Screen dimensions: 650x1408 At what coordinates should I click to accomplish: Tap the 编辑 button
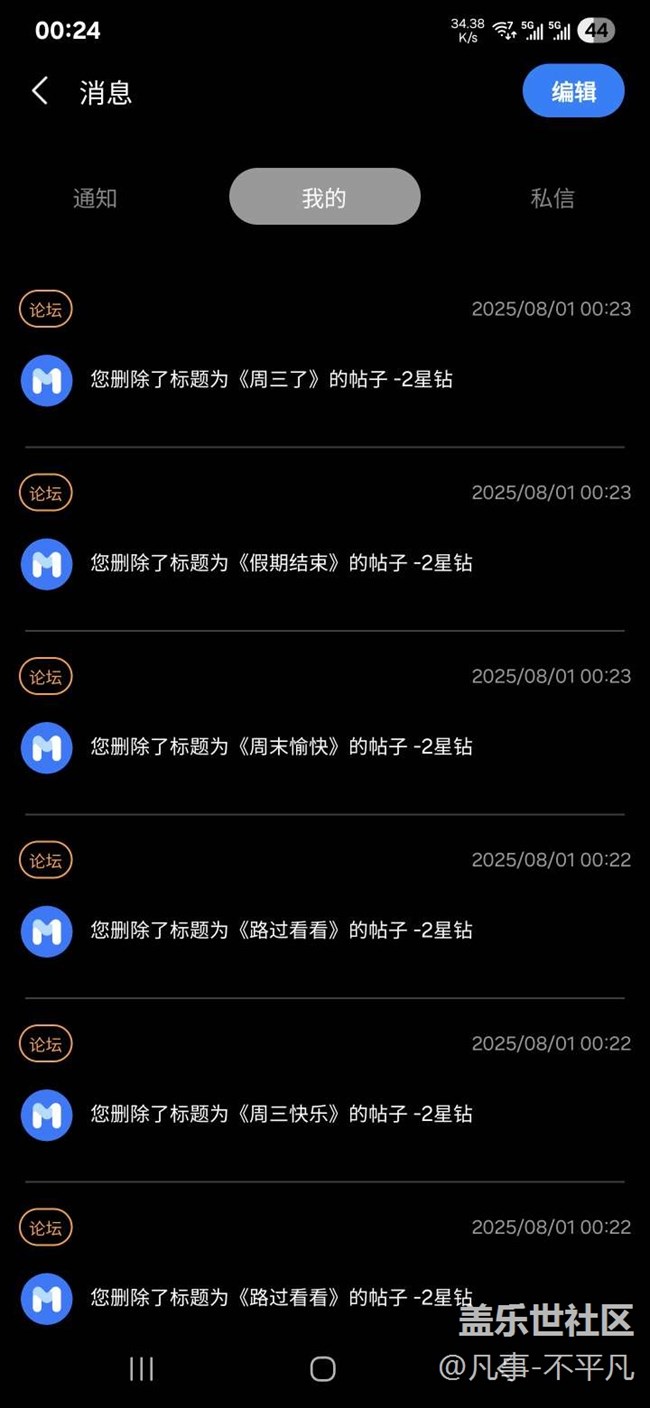pyautogui.click(x=573, y=91)
